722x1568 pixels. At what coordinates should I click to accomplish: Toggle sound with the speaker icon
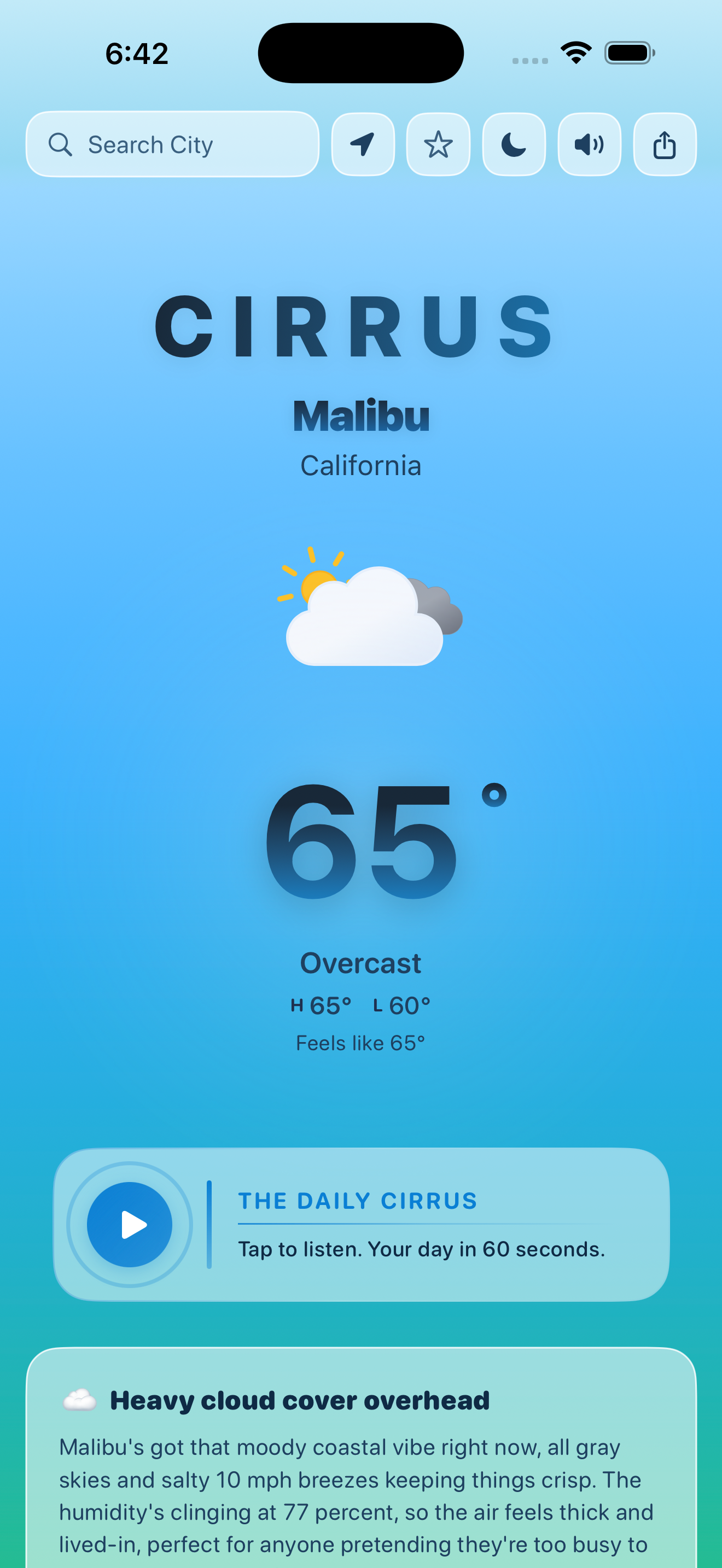point(589,144)
